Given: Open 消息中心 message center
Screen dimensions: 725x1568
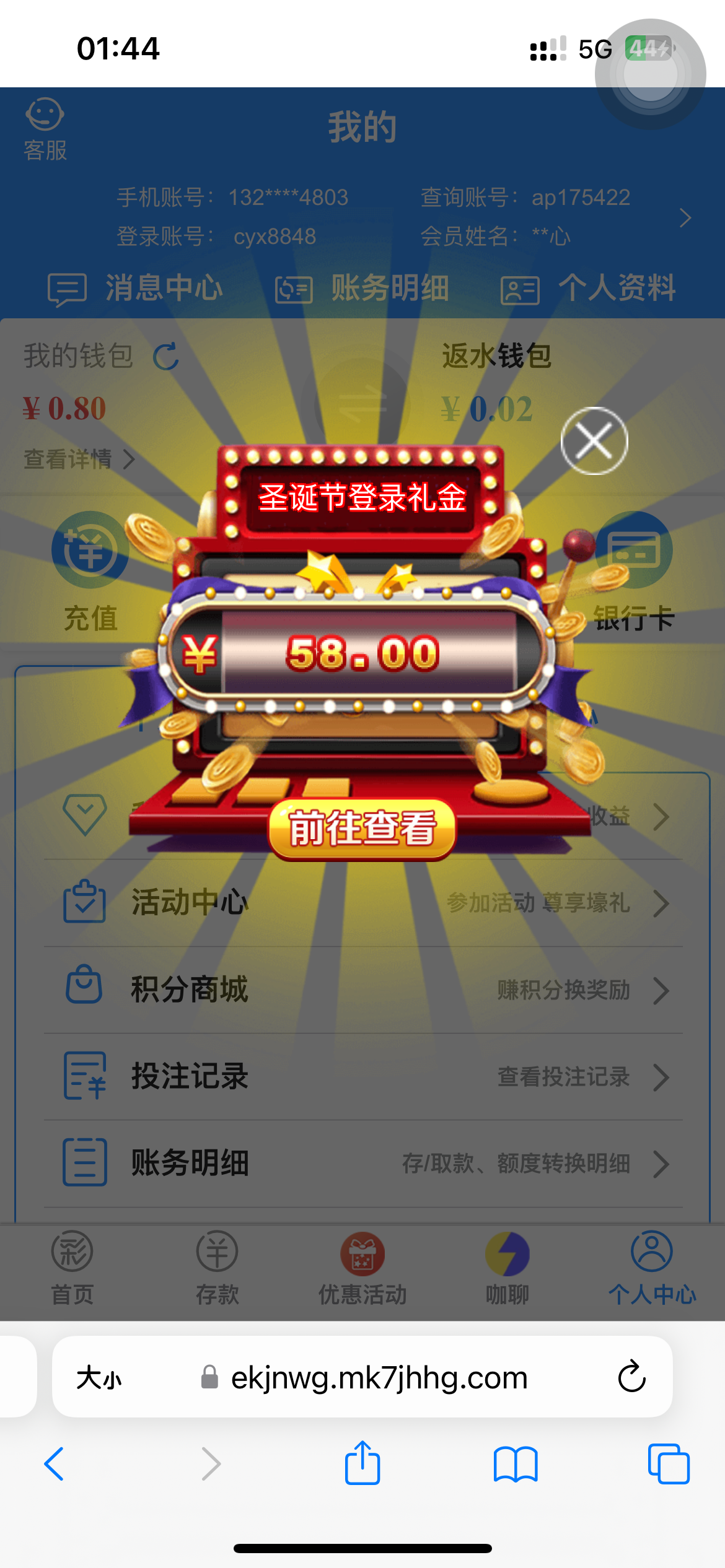Looking at the screenshot, I should 136,288.
